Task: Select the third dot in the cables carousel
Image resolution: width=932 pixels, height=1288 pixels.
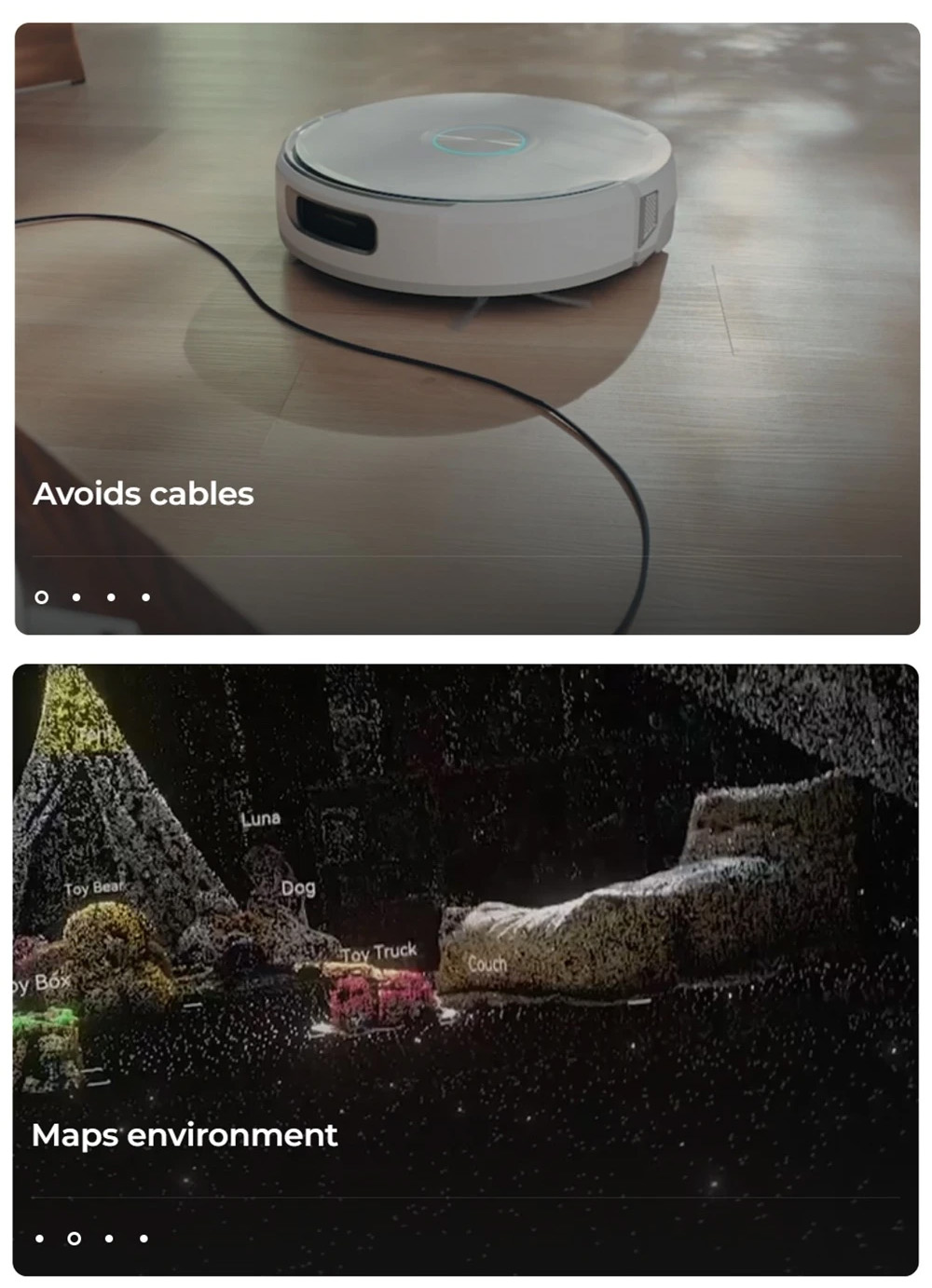Action: [111, 596]
